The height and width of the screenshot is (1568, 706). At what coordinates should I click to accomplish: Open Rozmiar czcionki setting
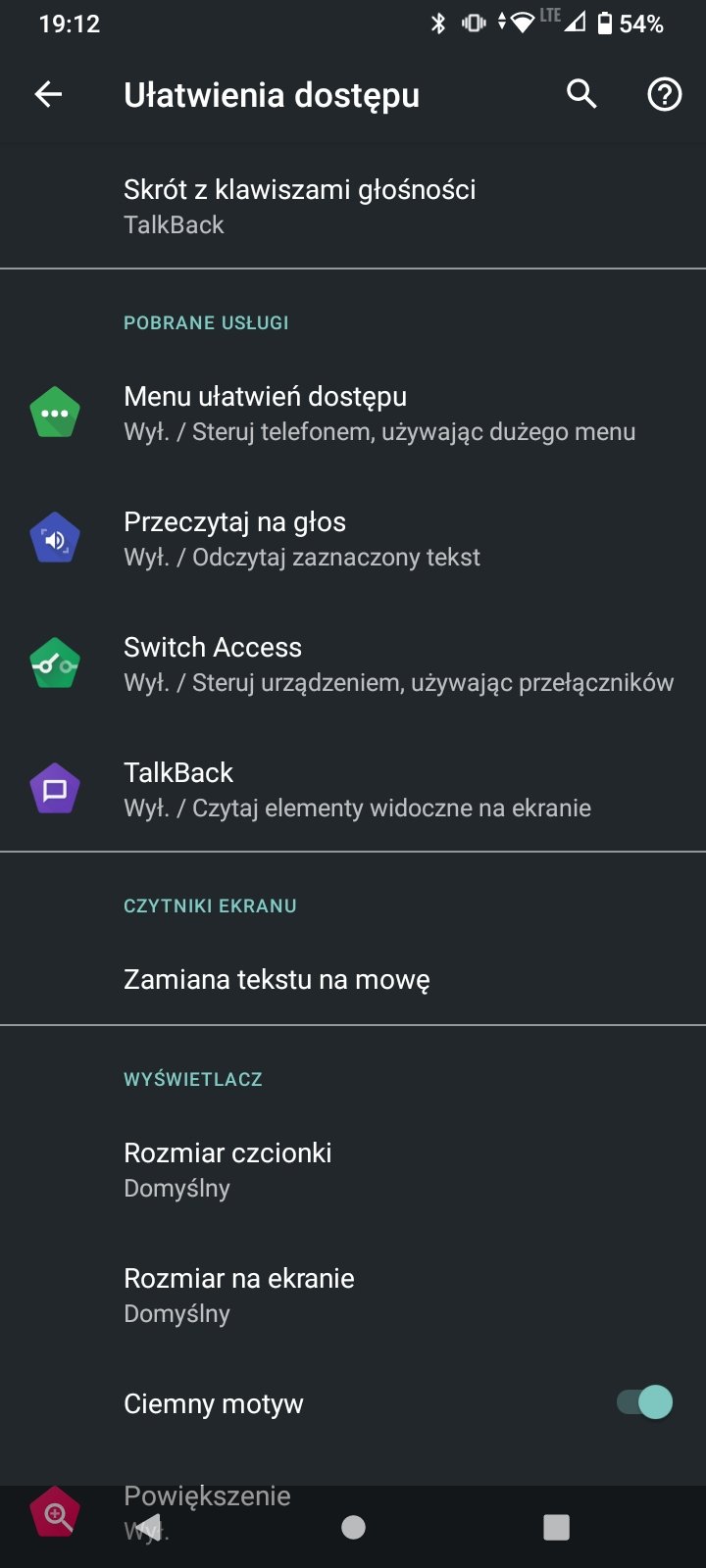353,1169
